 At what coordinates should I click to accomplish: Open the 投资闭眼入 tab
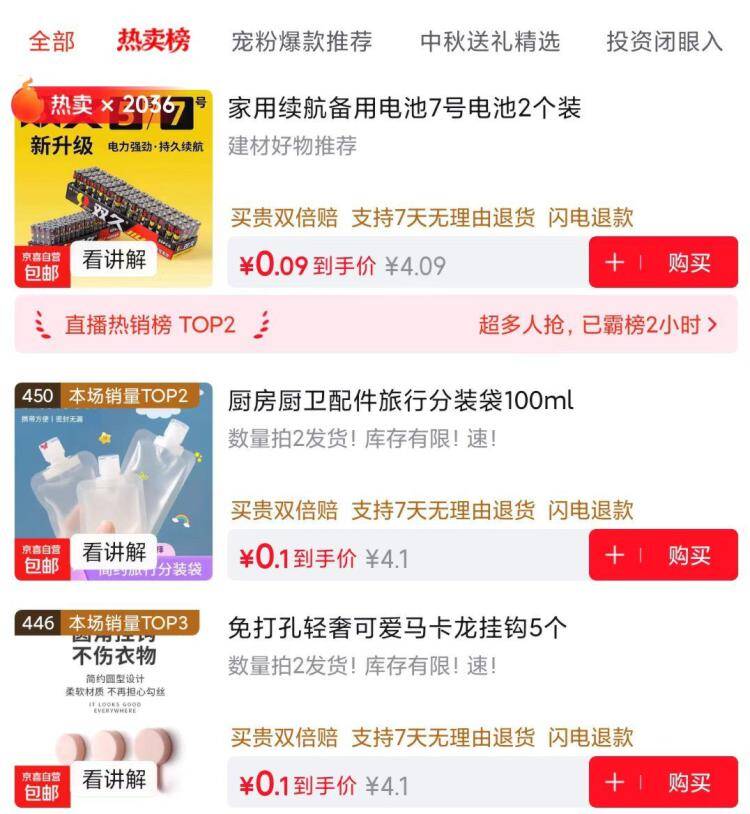(665, 42)
